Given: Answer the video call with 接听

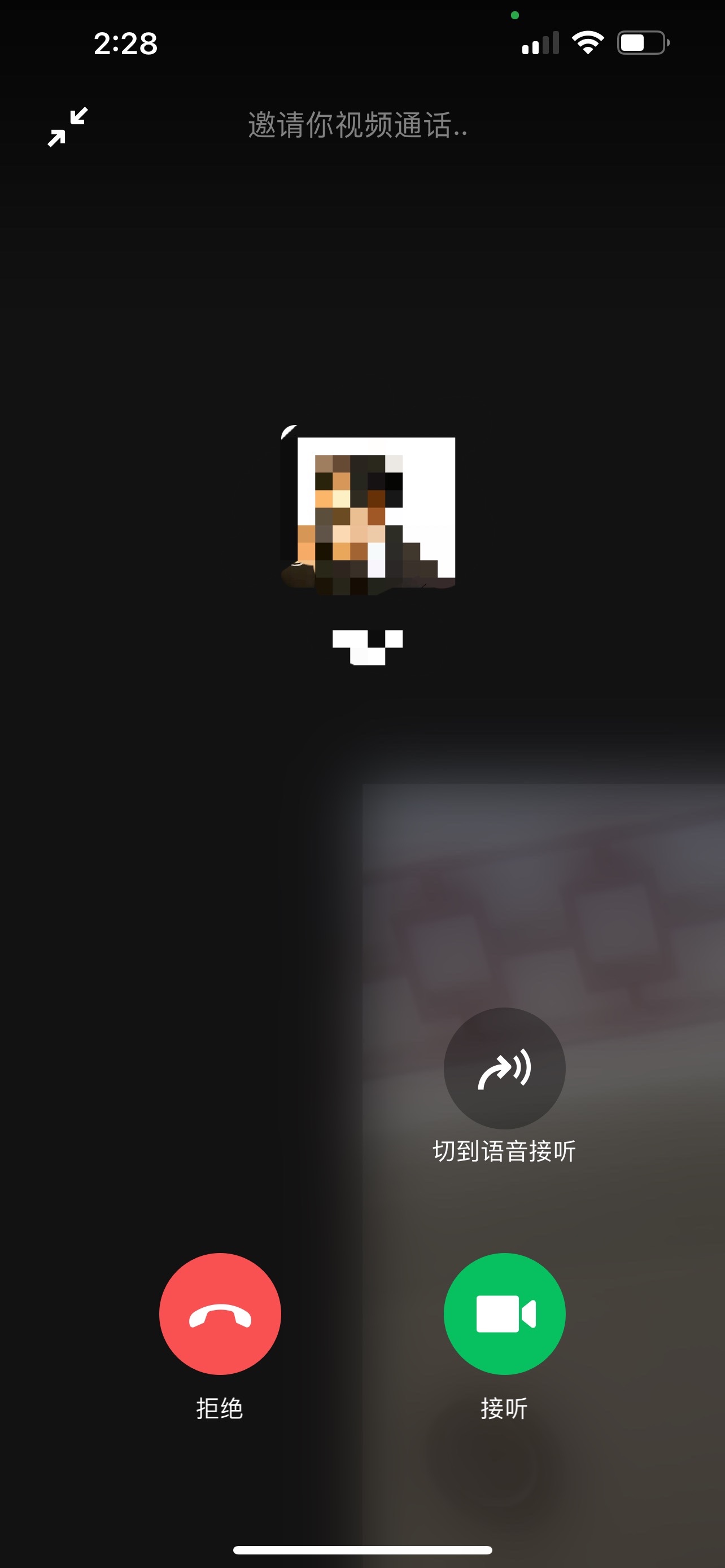Looking at the screenshot, I should (504, 1313).
